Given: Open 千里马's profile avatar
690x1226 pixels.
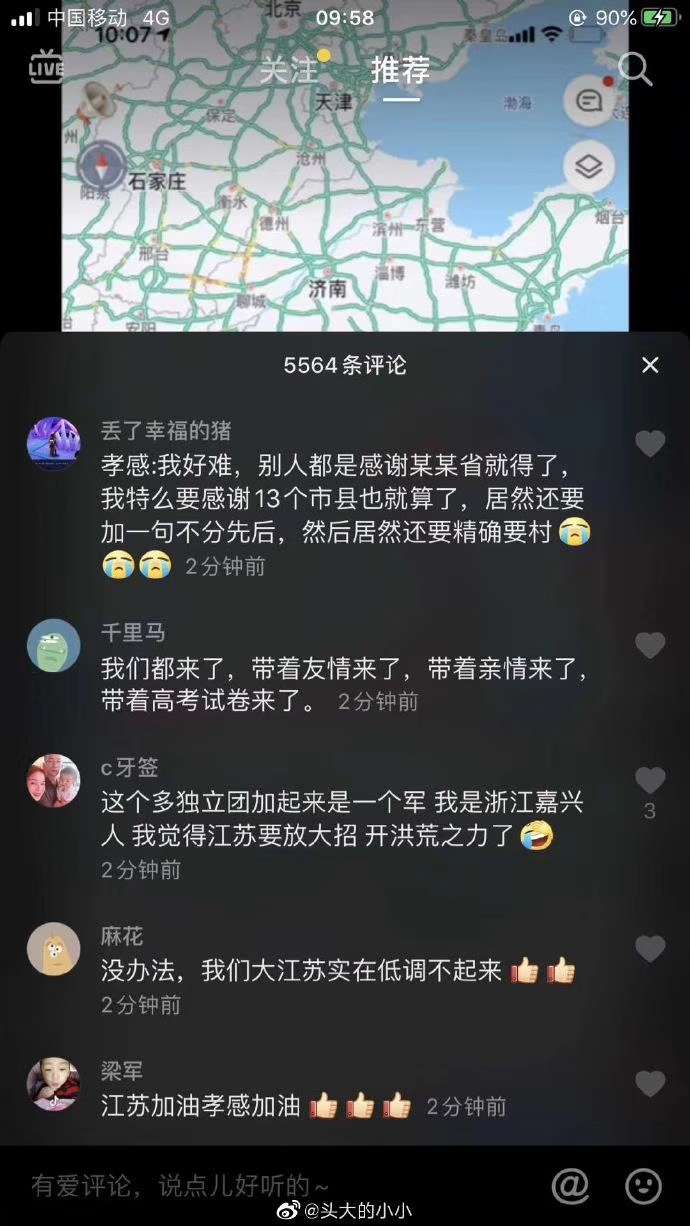Looking at the screenshot, I should (54, 646).
